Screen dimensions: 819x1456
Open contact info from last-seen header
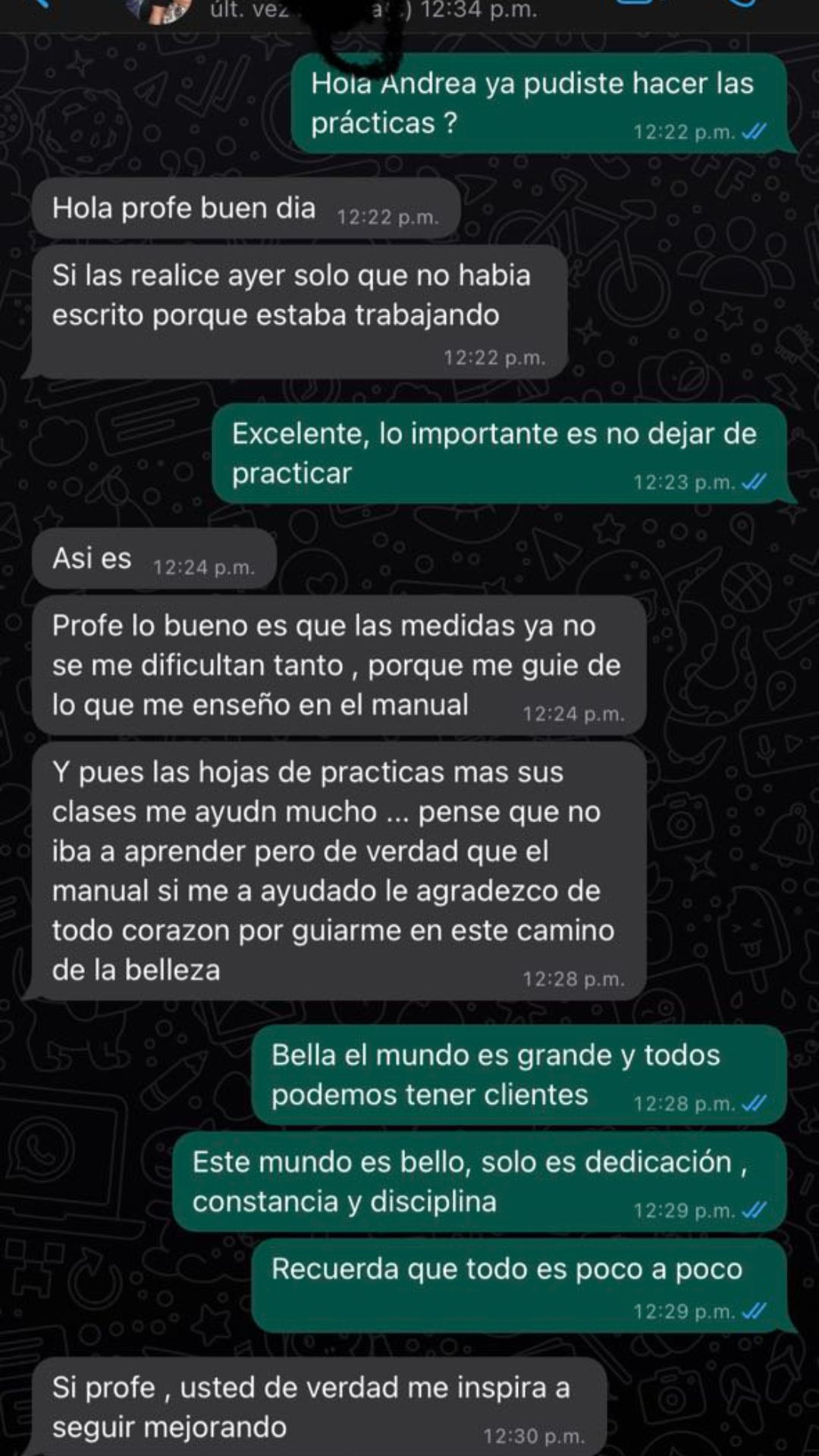pos(372,11)
